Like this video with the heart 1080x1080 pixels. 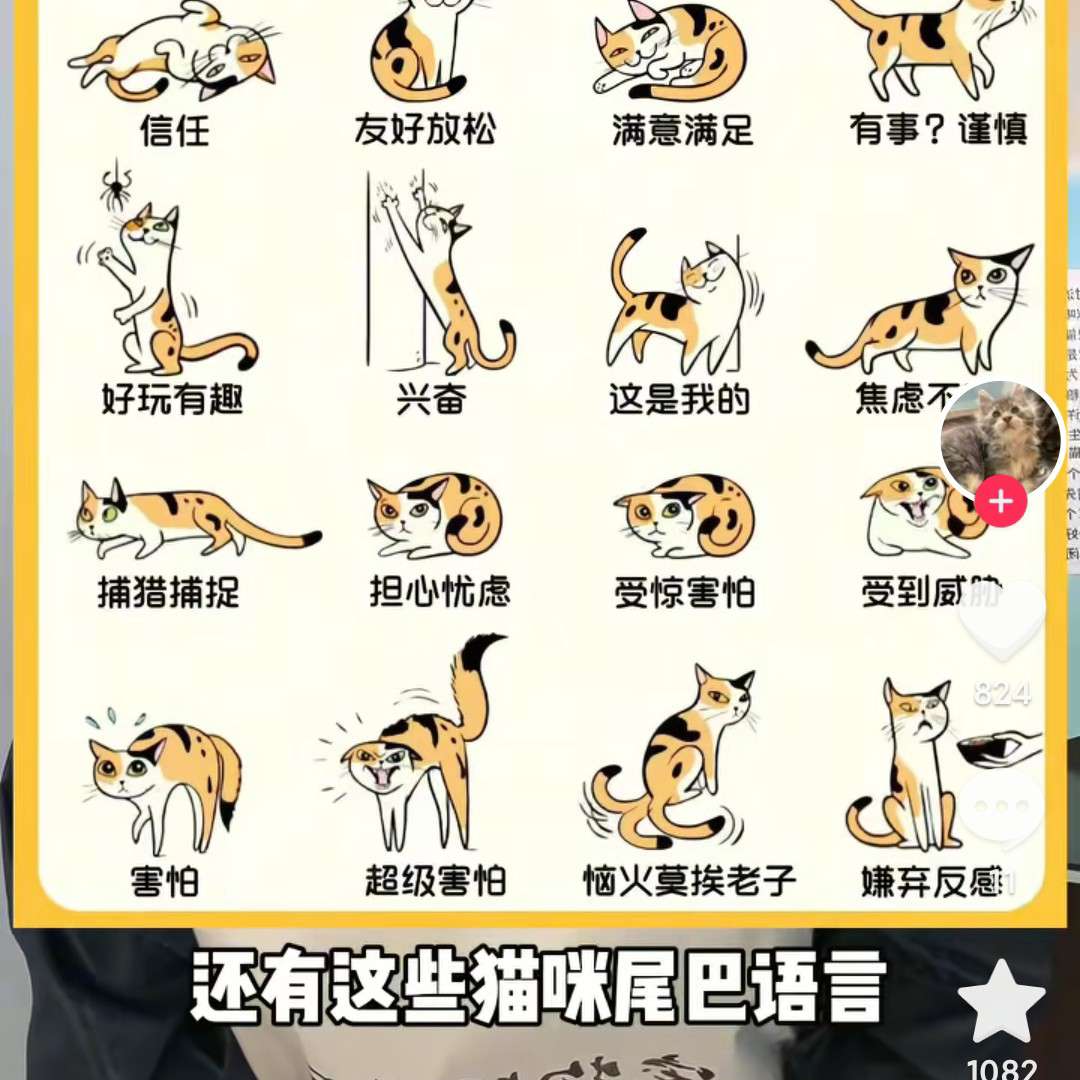click(x=1001, y=622)
